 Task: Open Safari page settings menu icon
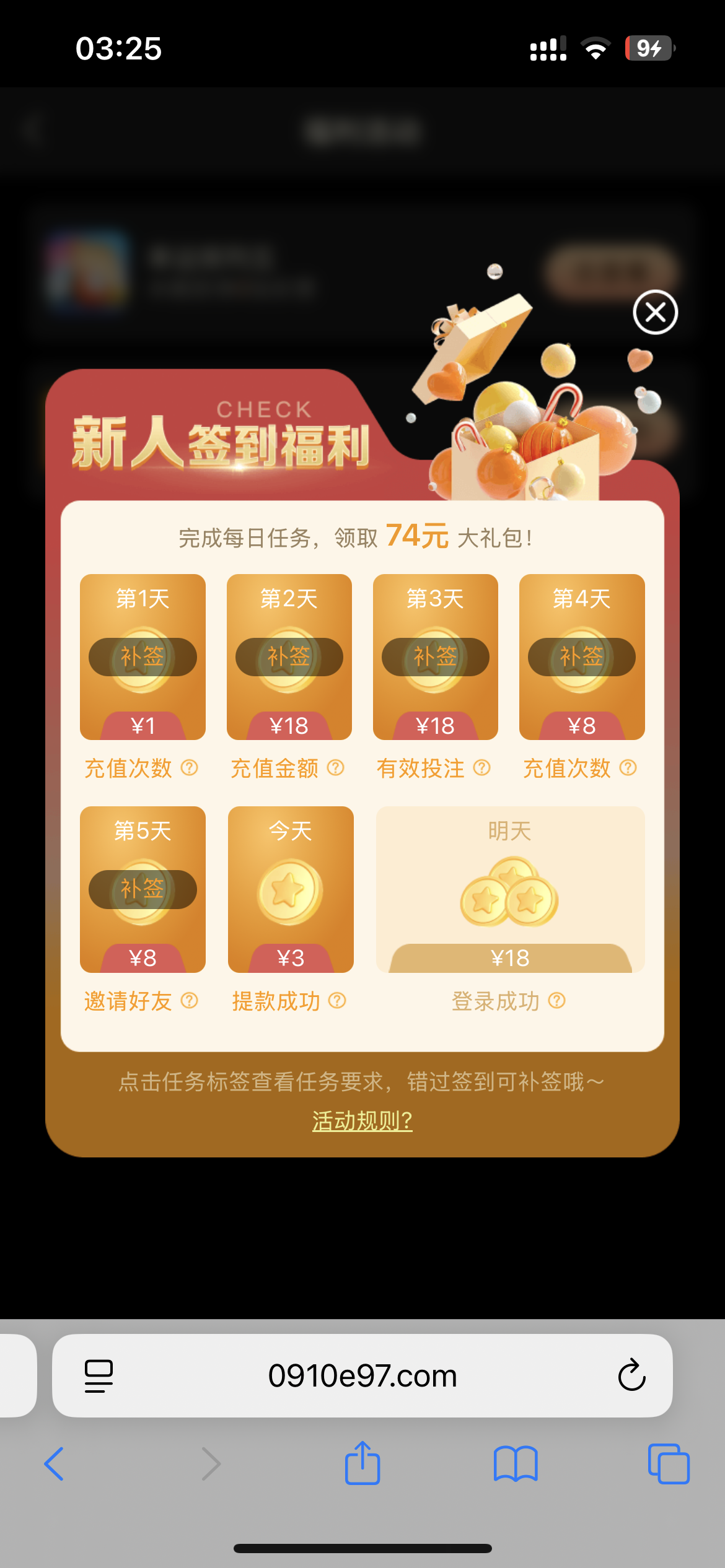[x=99, y=1375]
